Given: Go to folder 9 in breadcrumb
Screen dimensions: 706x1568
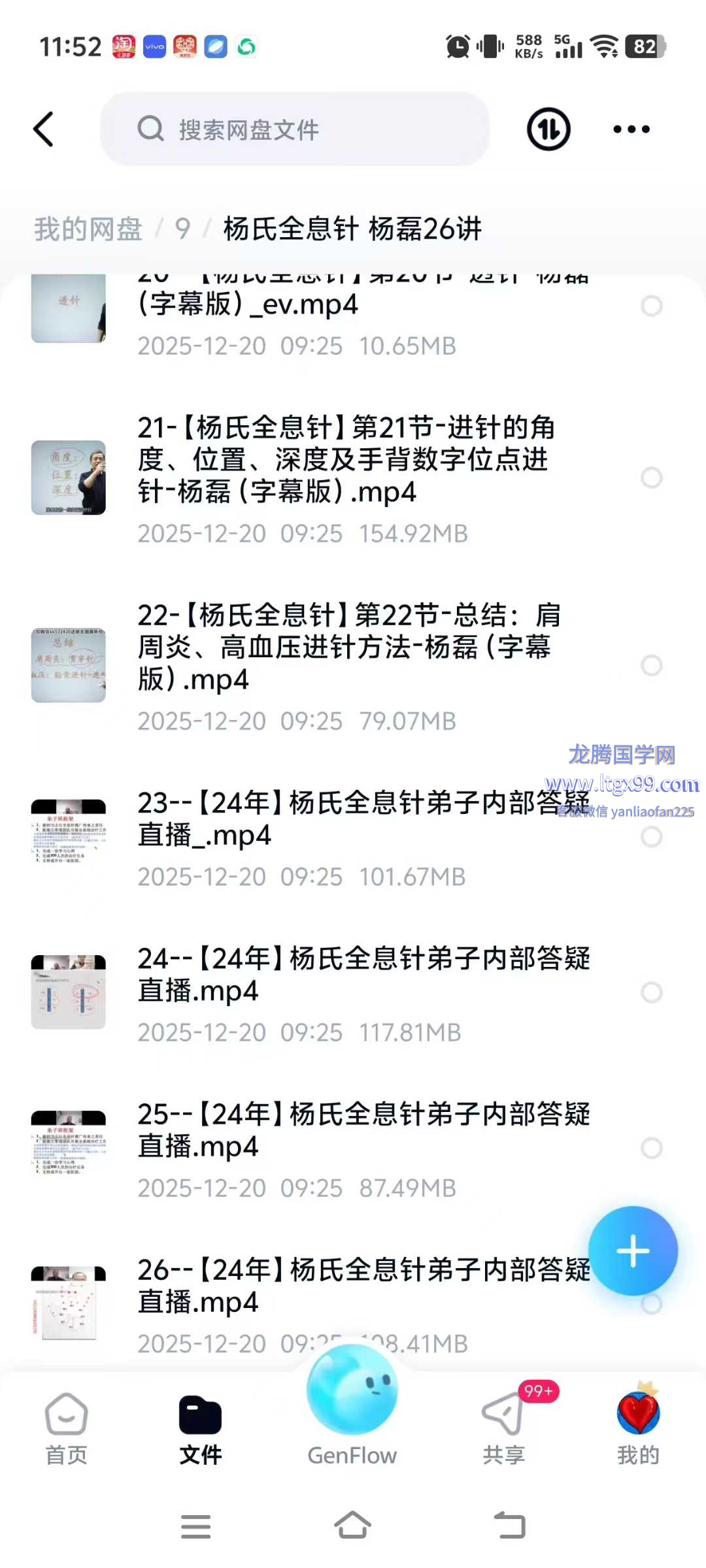Looking at the screenshot, I should (x=182, y=229).
